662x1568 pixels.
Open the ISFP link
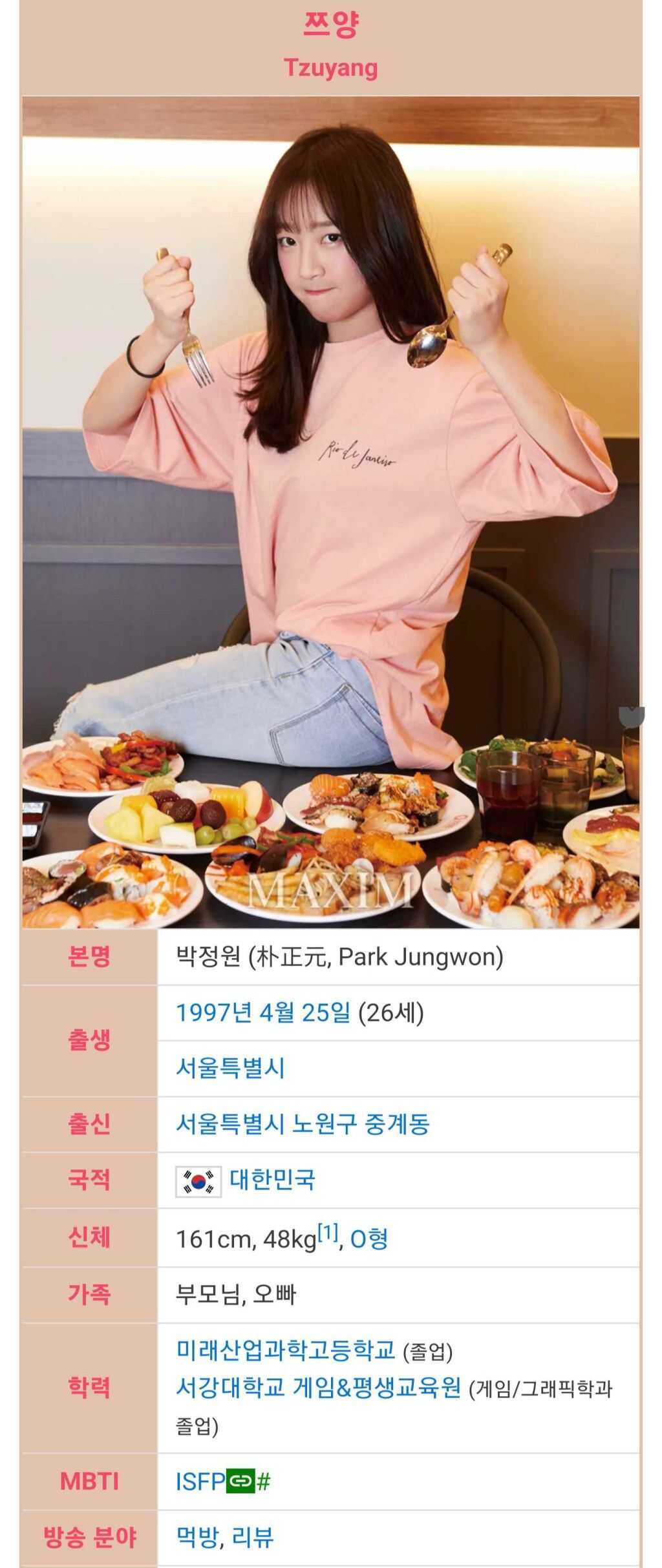pos(200,1481)
